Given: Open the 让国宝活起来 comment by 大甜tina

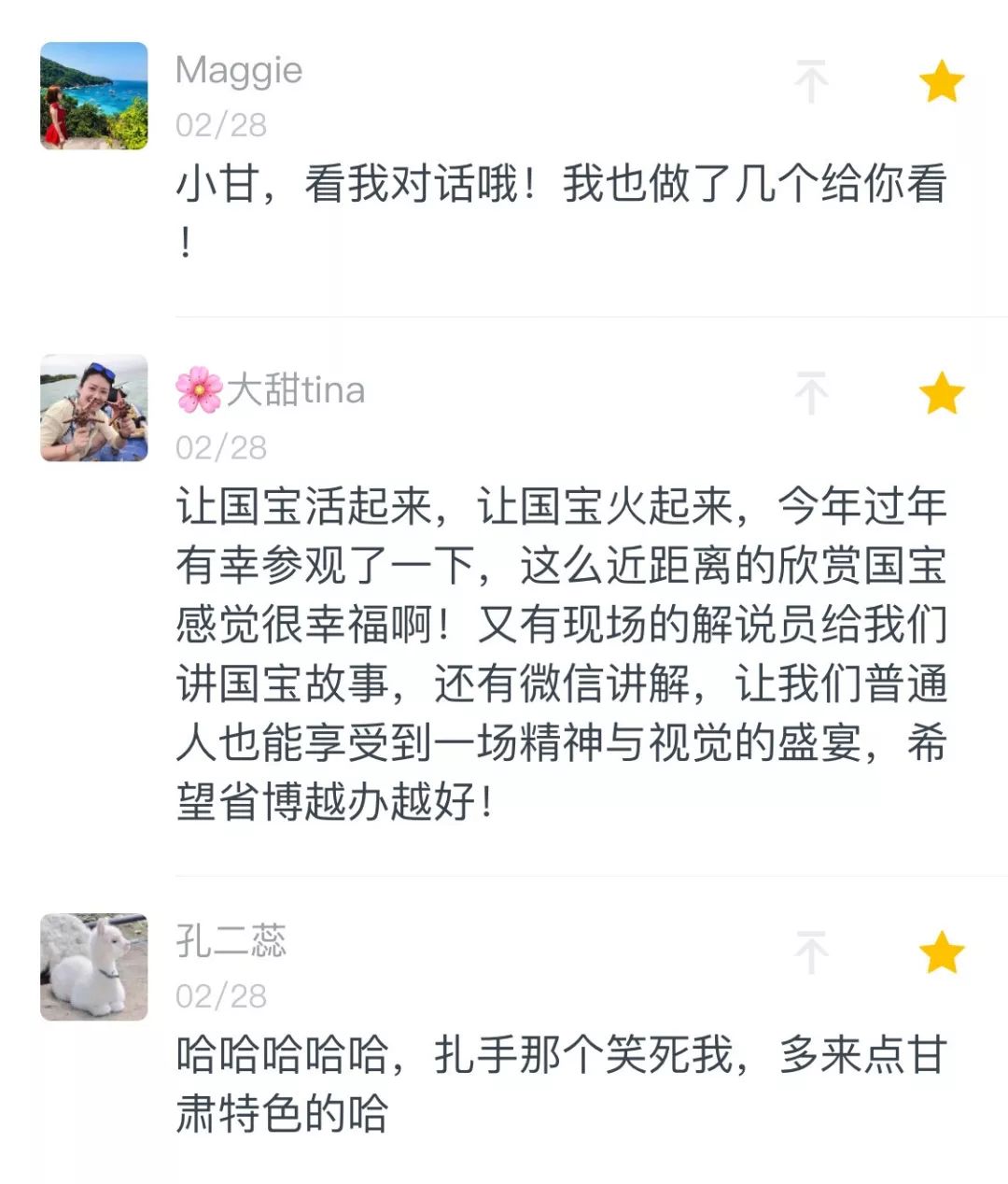Looking at the screenshot, I should [x=560, y=654].
